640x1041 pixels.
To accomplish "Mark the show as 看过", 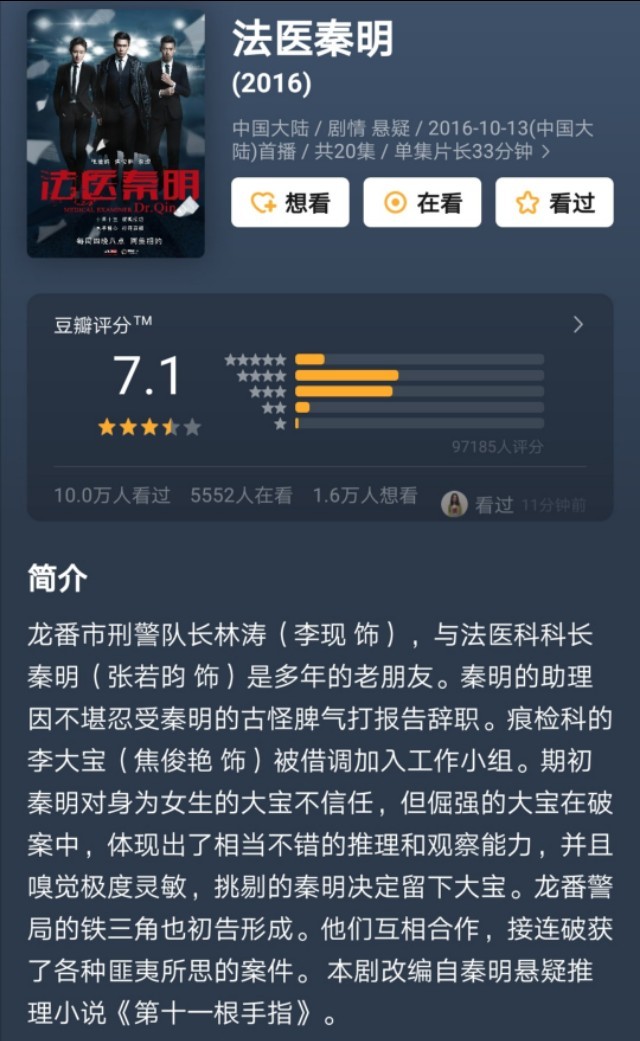I will [554, 203].
